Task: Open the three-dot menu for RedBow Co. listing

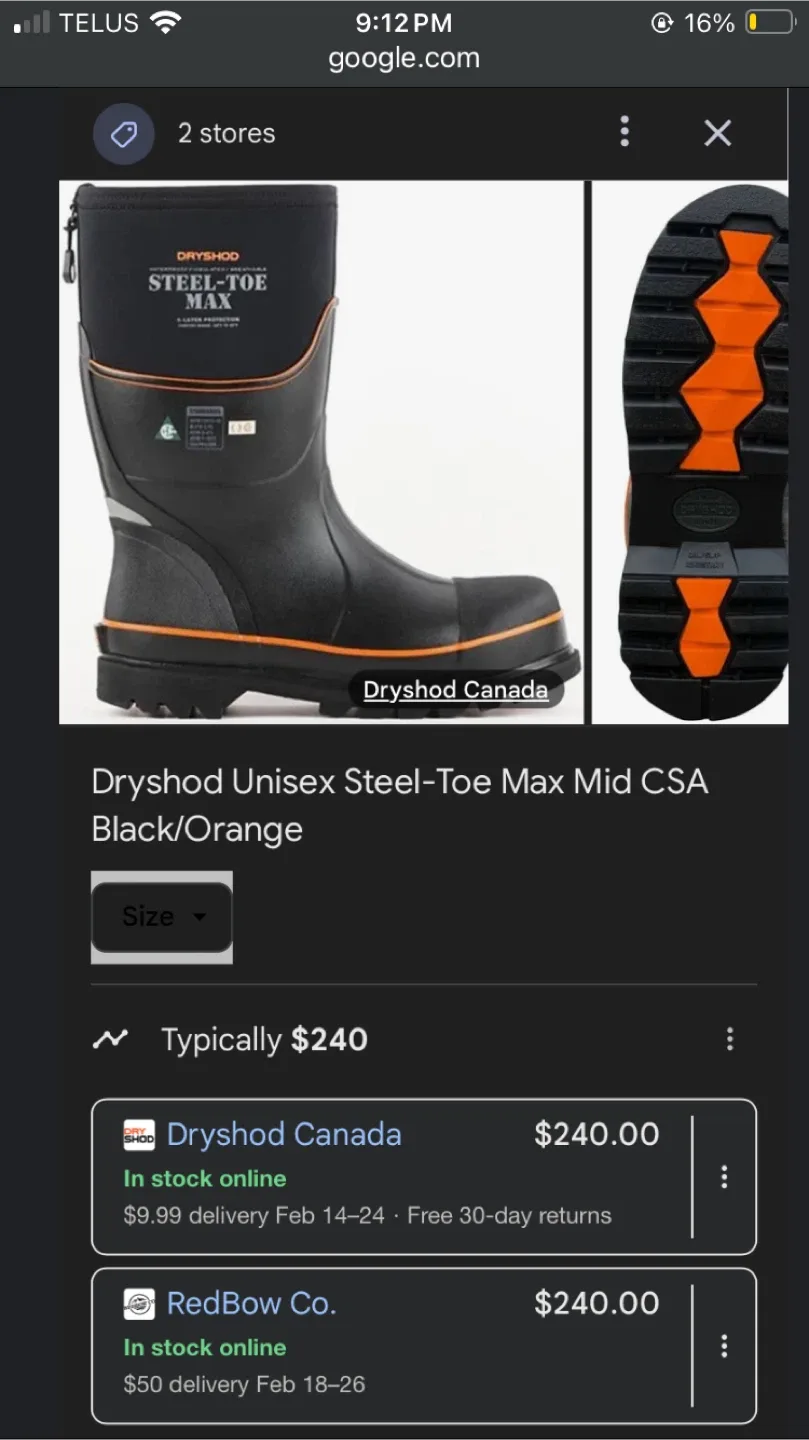Action: 723,1345
